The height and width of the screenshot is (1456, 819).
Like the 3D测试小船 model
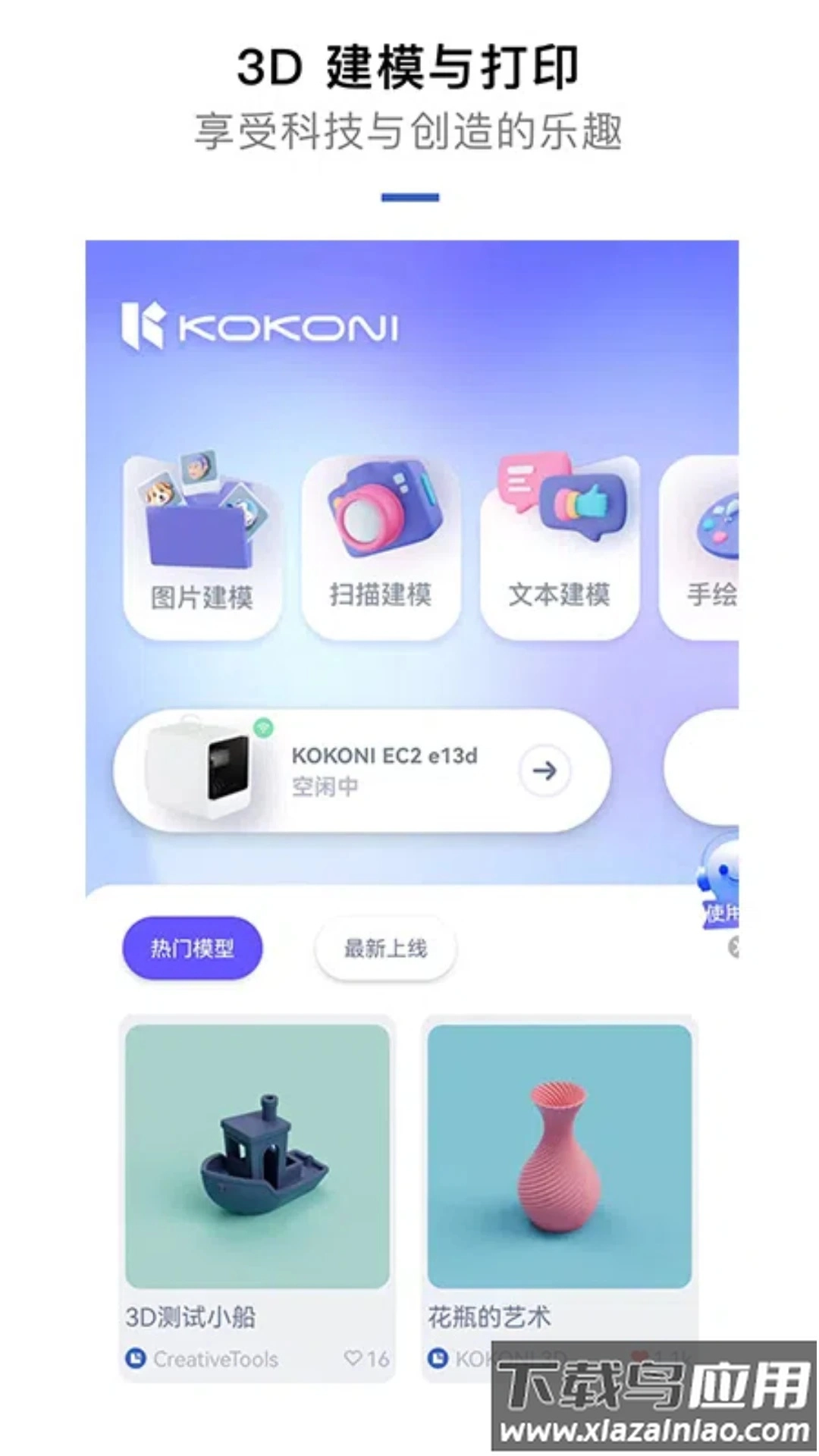[356, 1357]
